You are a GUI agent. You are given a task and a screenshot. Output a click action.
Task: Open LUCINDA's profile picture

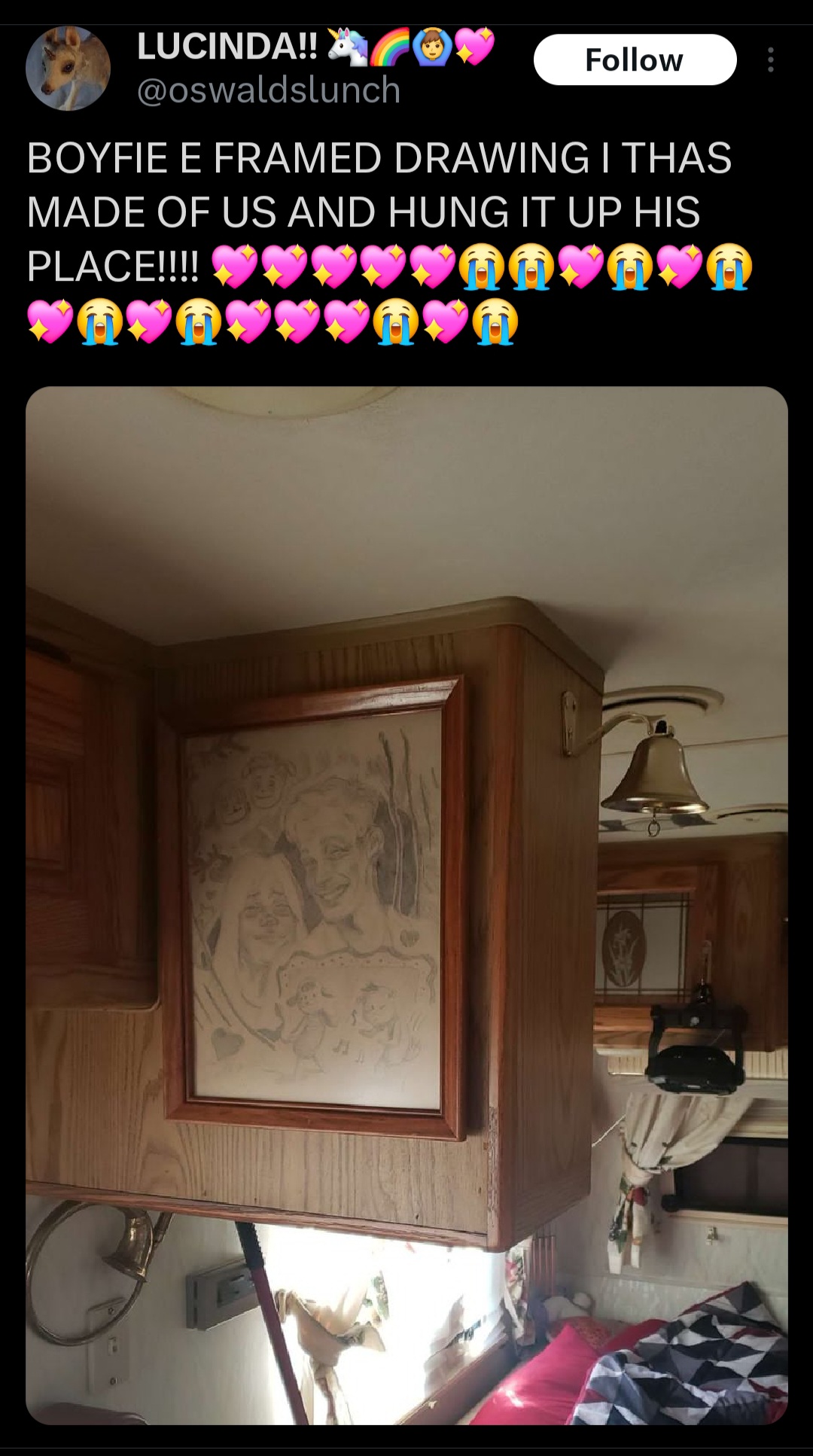tap(69, 68)
